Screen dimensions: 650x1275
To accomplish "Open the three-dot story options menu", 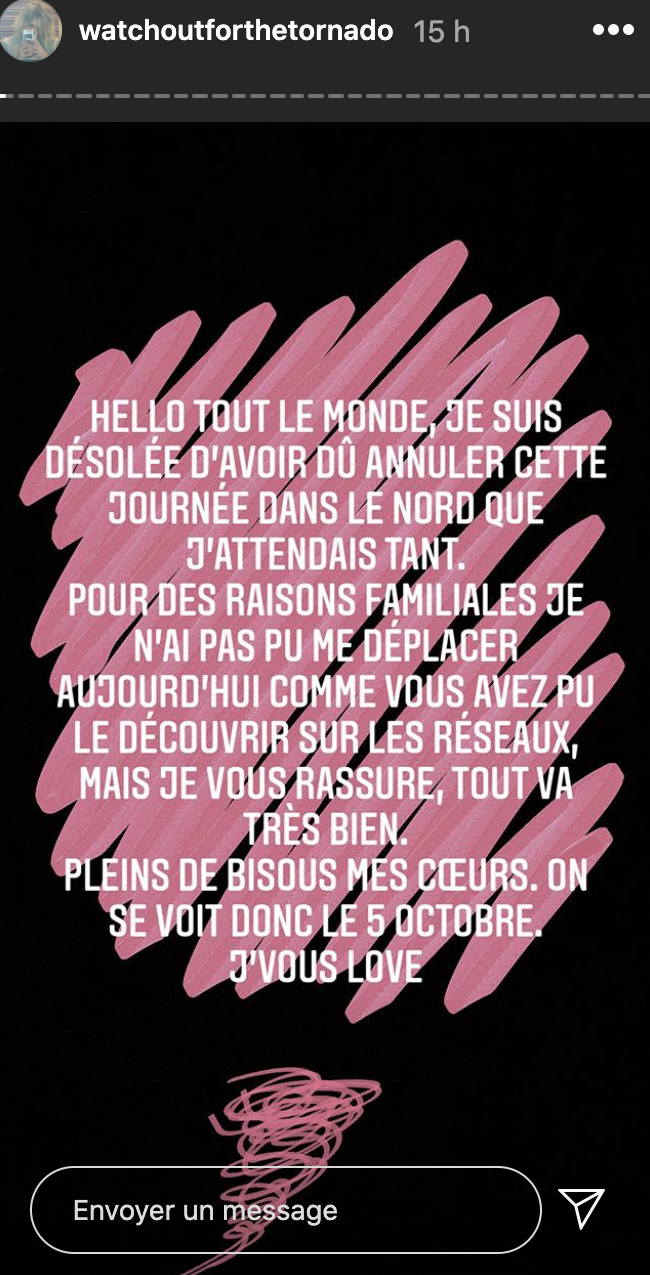I will coord(613,31).
